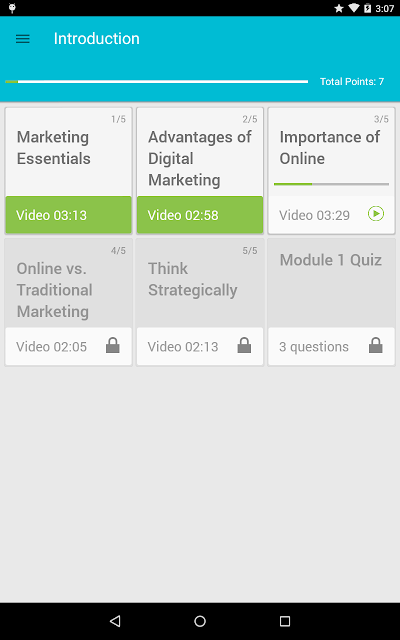
Task: Open the Module 1 Quiz card
Action: 331,302
